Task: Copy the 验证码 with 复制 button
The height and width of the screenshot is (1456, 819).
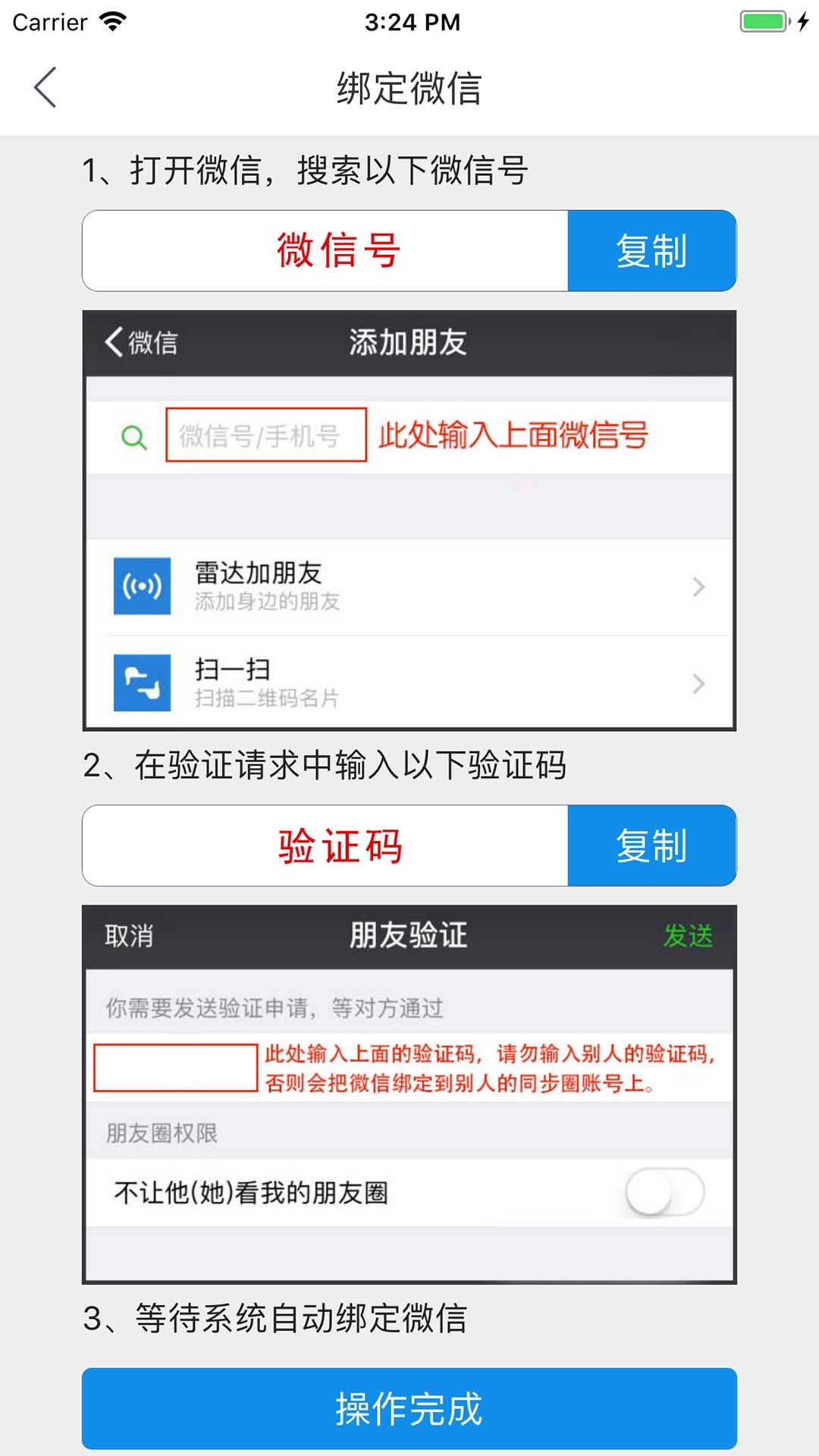Action: click(x=651, y=846)
